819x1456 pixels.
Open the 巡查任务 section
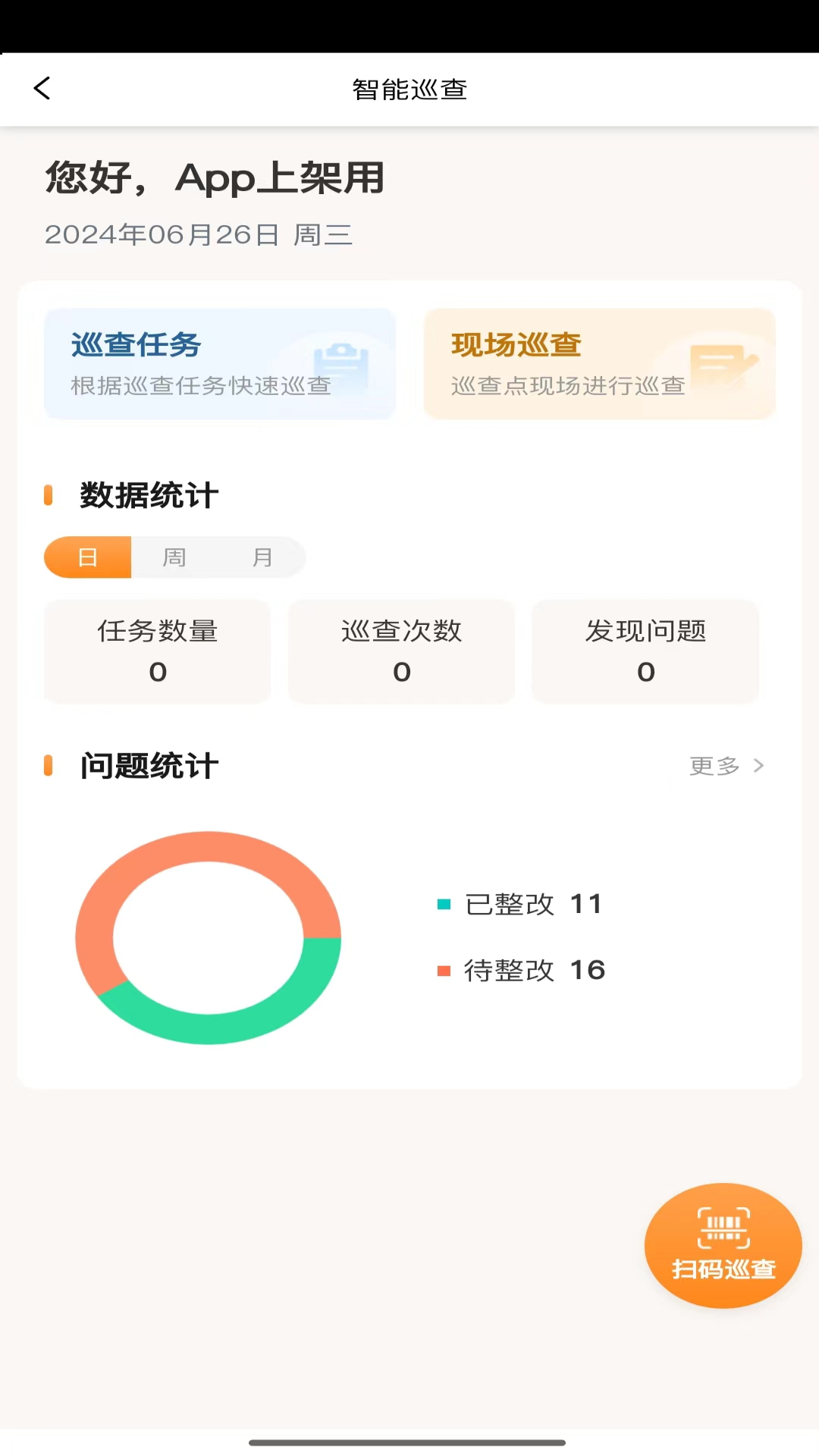219,364
